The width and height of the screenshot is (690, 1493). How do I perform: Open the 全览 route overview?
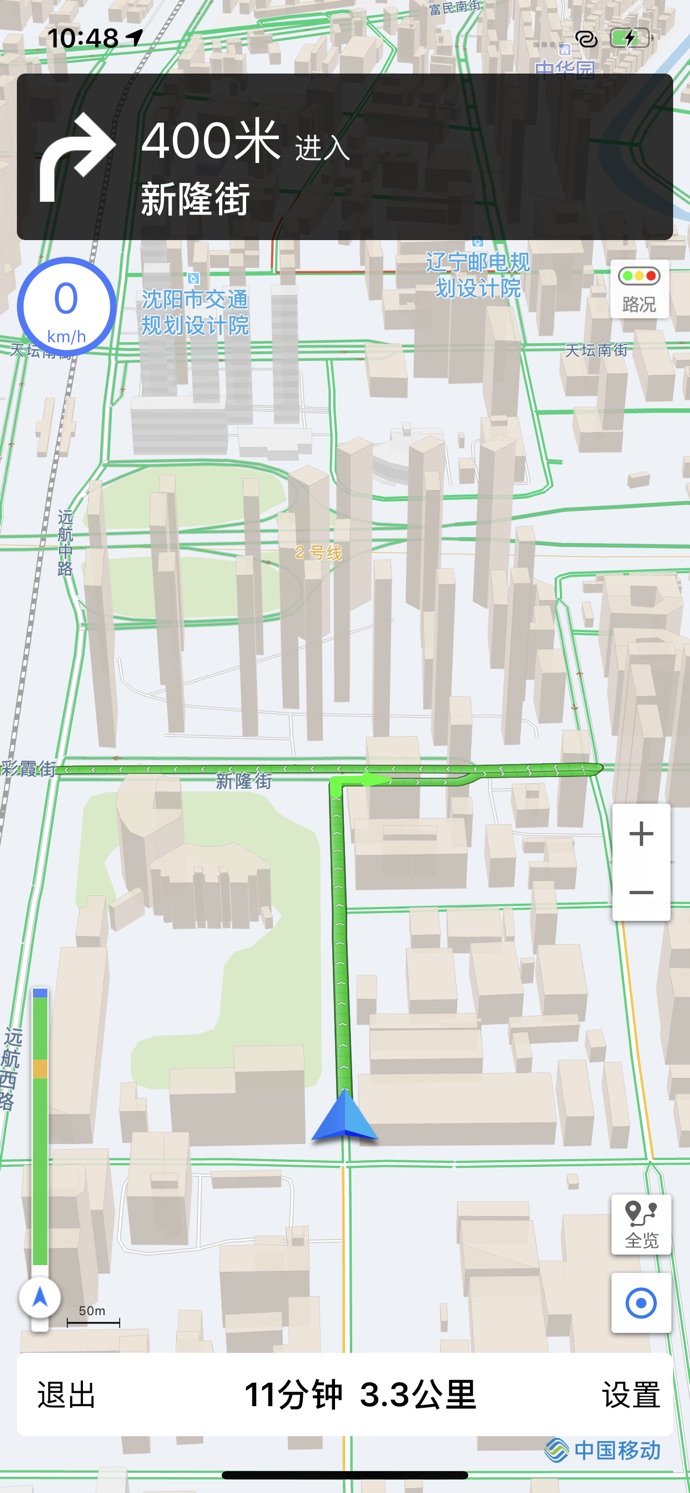point(641,1224)
